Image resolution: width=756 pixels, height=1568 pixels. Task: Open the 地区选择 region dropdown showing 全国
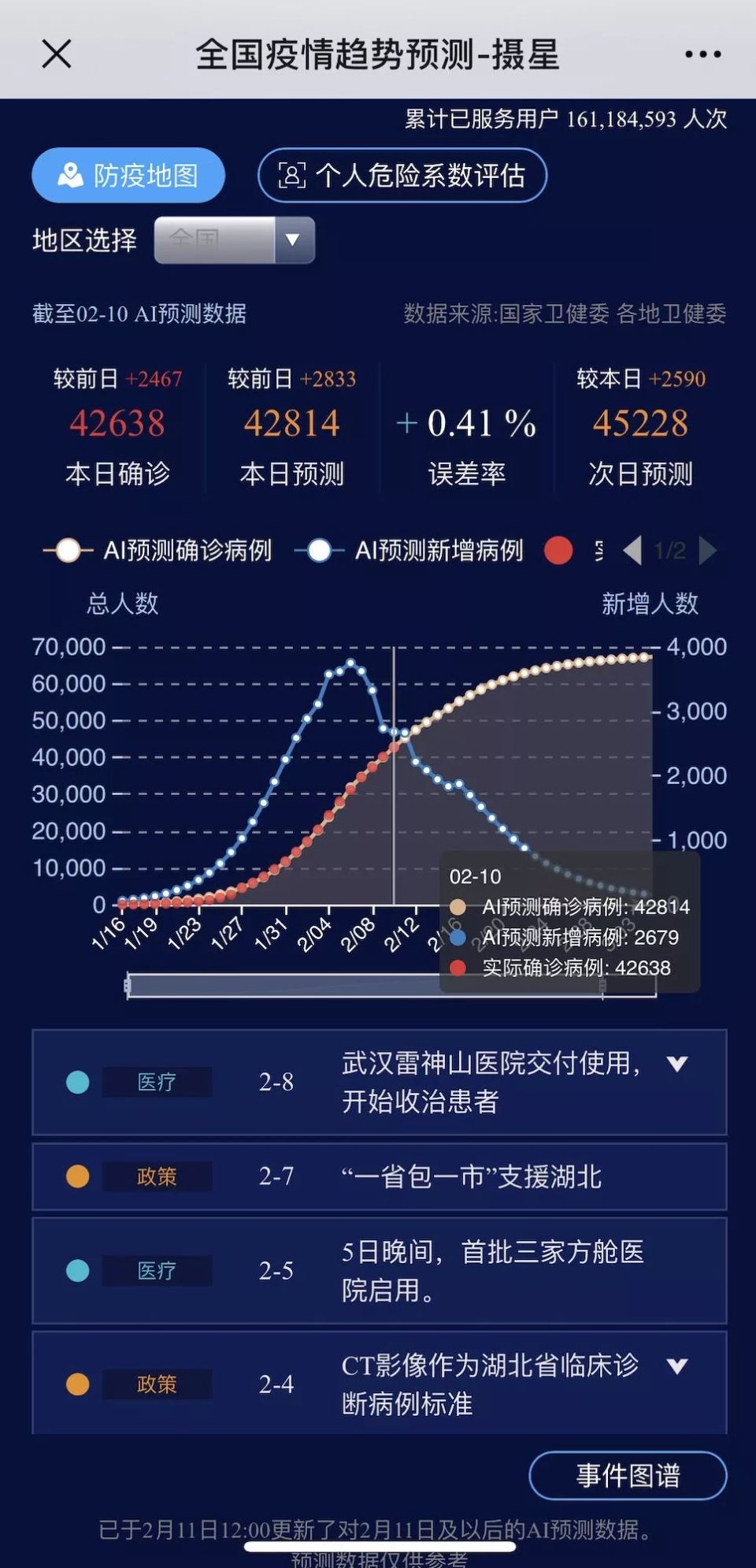click(233, 240)
